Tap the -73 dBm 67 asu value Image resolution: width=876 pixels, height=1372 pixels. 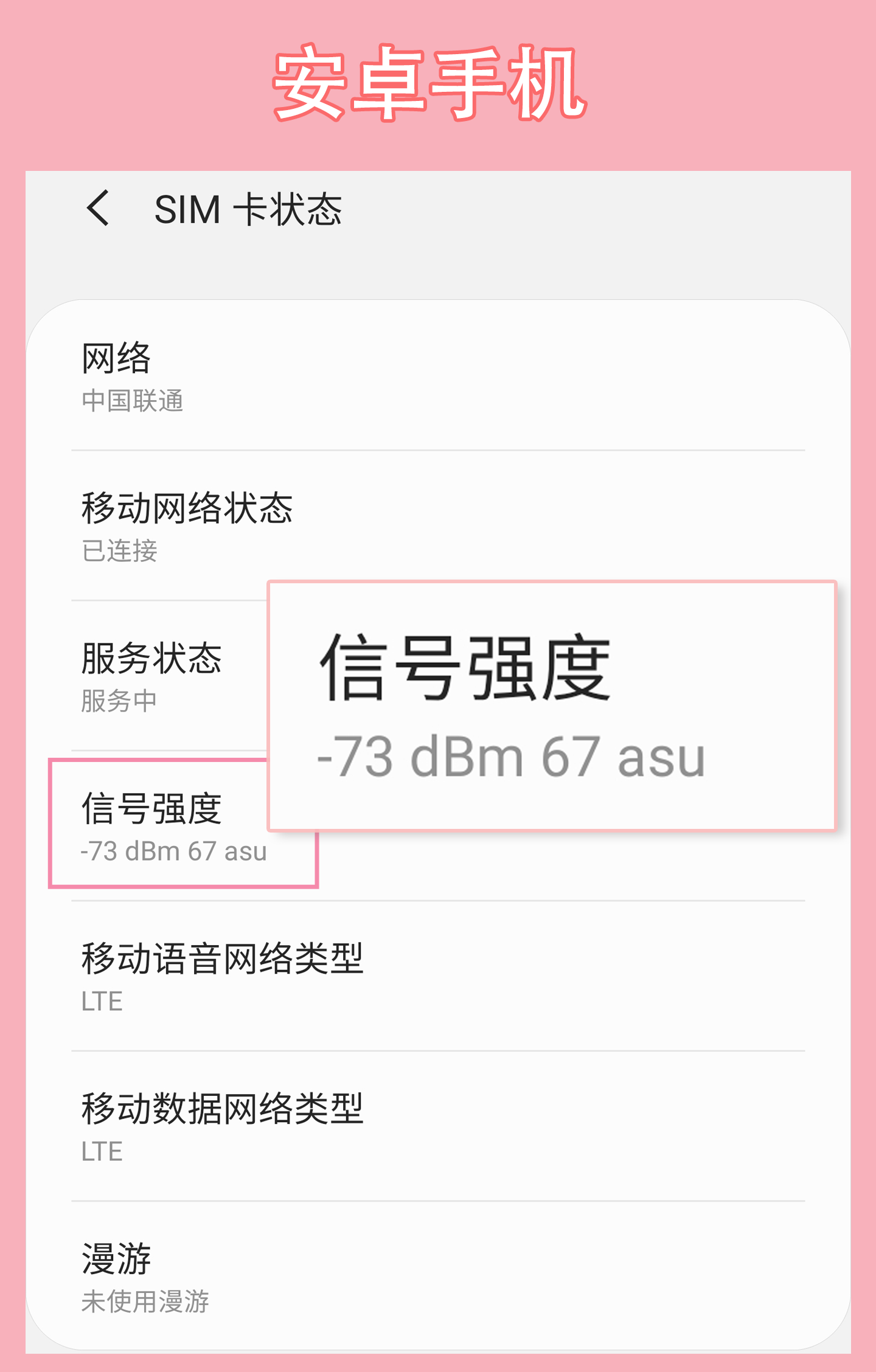(173, 852)
